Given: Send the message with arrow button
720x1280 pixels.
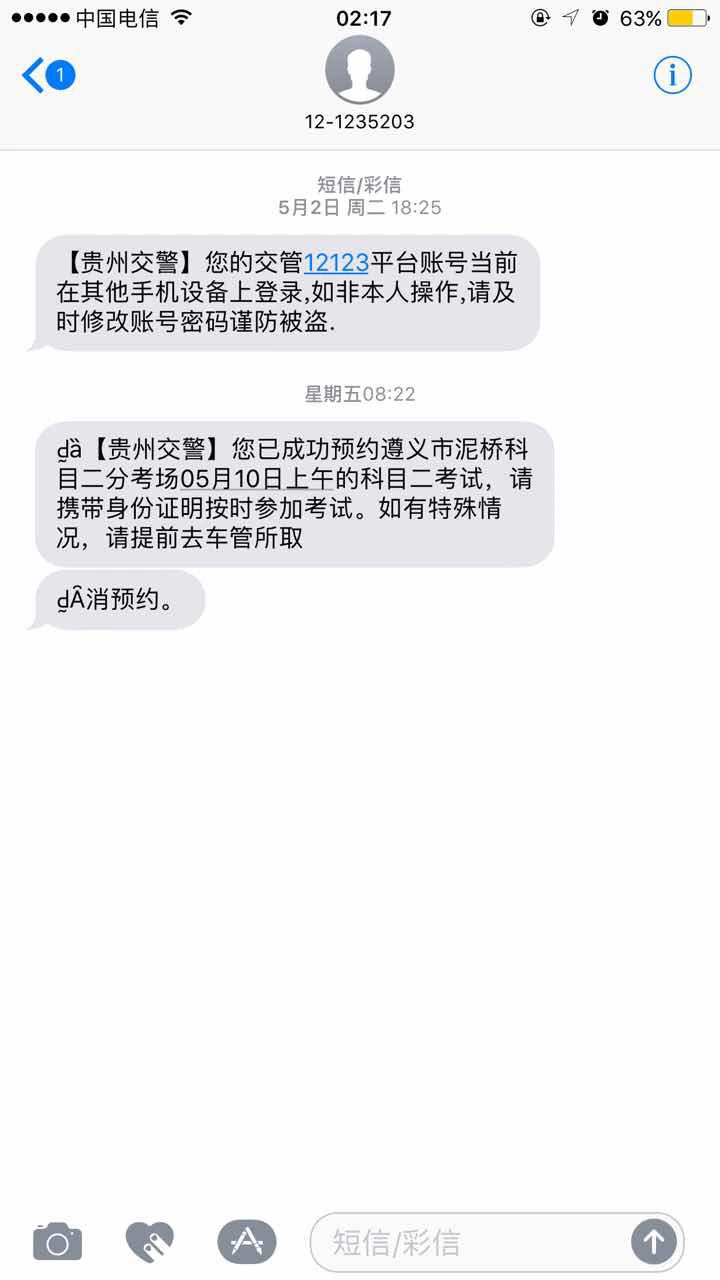Looking at the screenshot, I should (654, 1242).
